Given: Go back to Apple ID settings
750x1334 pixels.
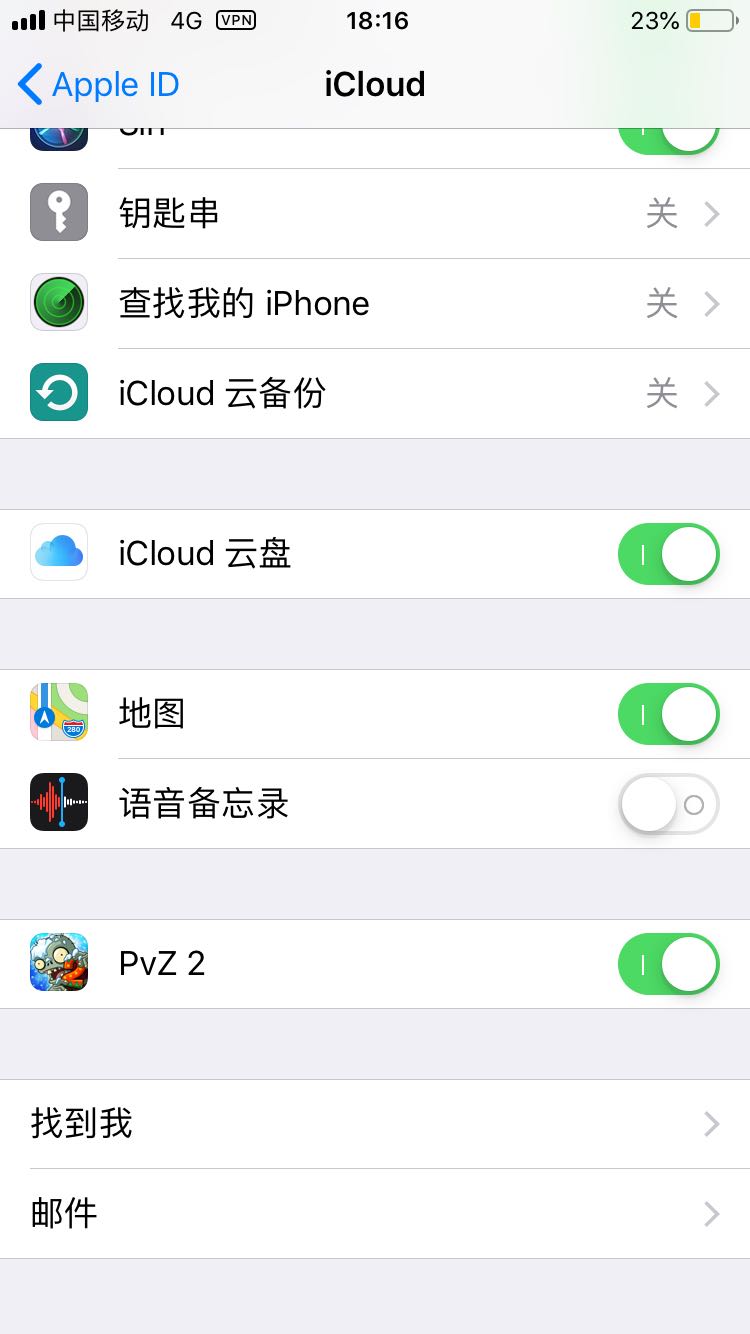Looking at the screenshot, I should pyautogui.click(x=98, y=84).
